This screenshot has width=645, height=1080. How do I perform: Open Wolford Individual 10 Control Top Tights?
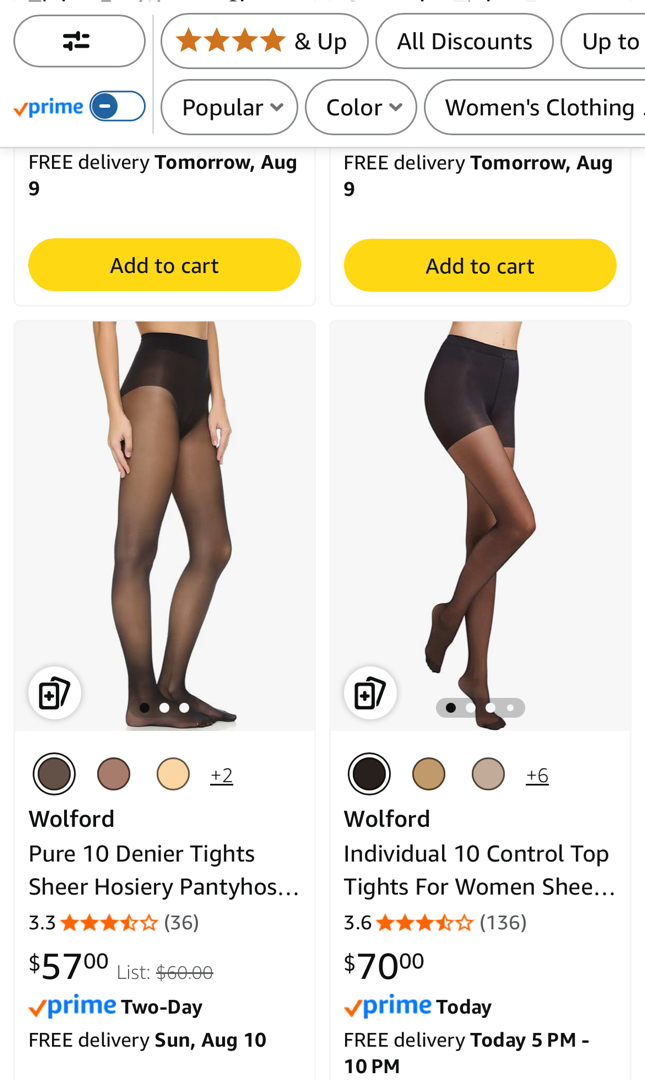[478, 870]
